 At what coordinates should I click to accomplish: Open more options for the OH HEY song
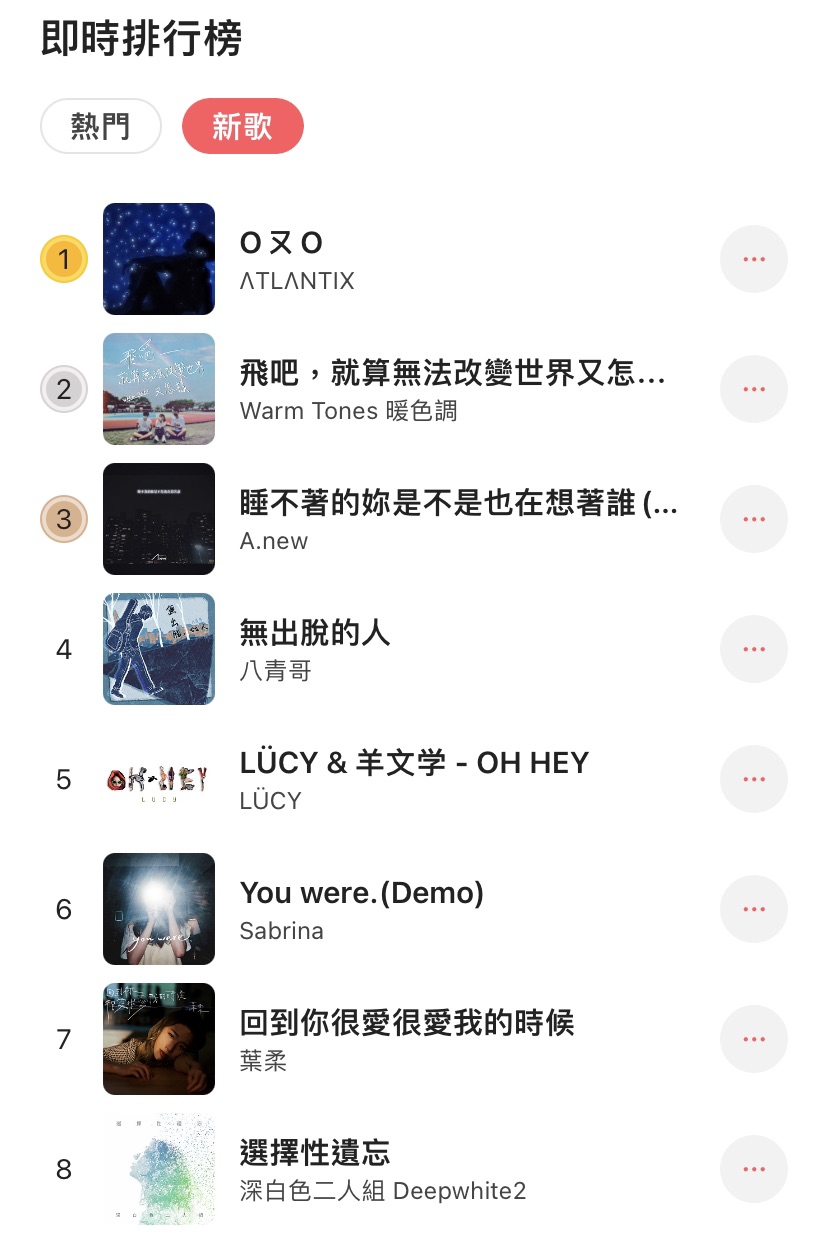(753, 779)
